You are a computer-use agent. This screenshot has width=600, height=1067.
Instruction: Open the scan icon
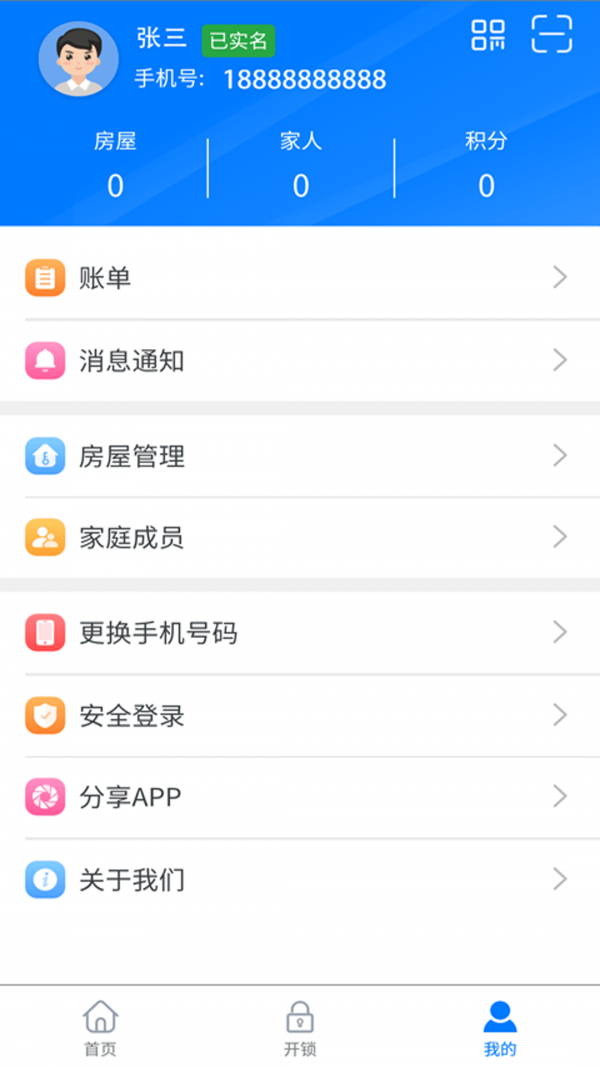point(552,35)
